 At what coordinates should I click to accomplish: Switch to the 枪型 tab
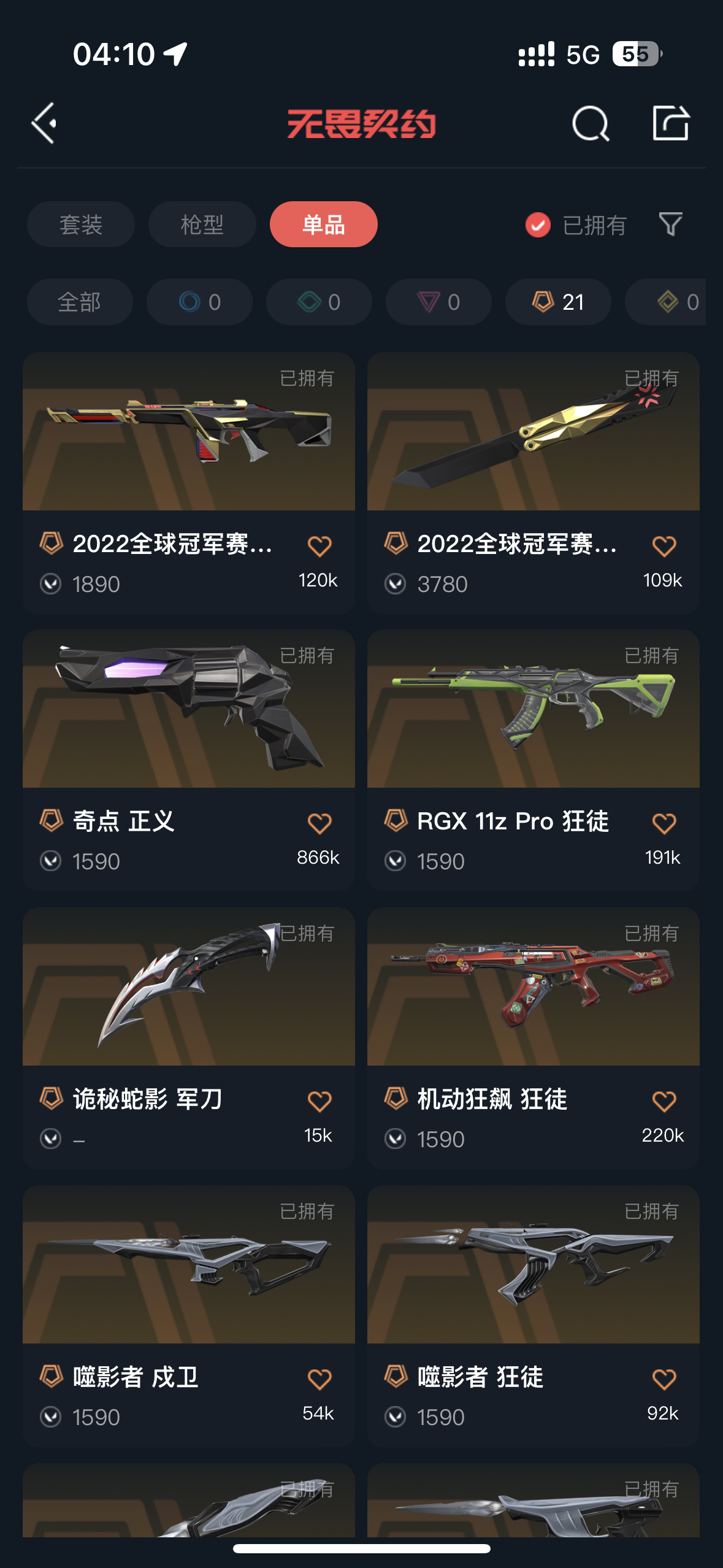point(202,225)
